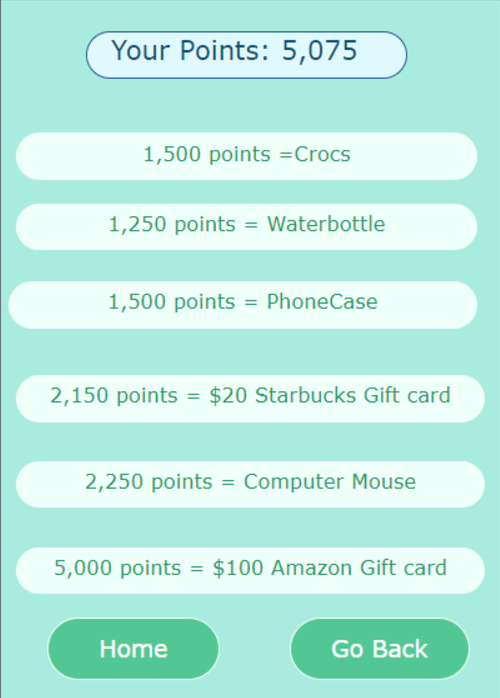Pick the Computer Mouse reward
Image resolution: width=500 pixels, height=698 pixels.
click(250, 484)
